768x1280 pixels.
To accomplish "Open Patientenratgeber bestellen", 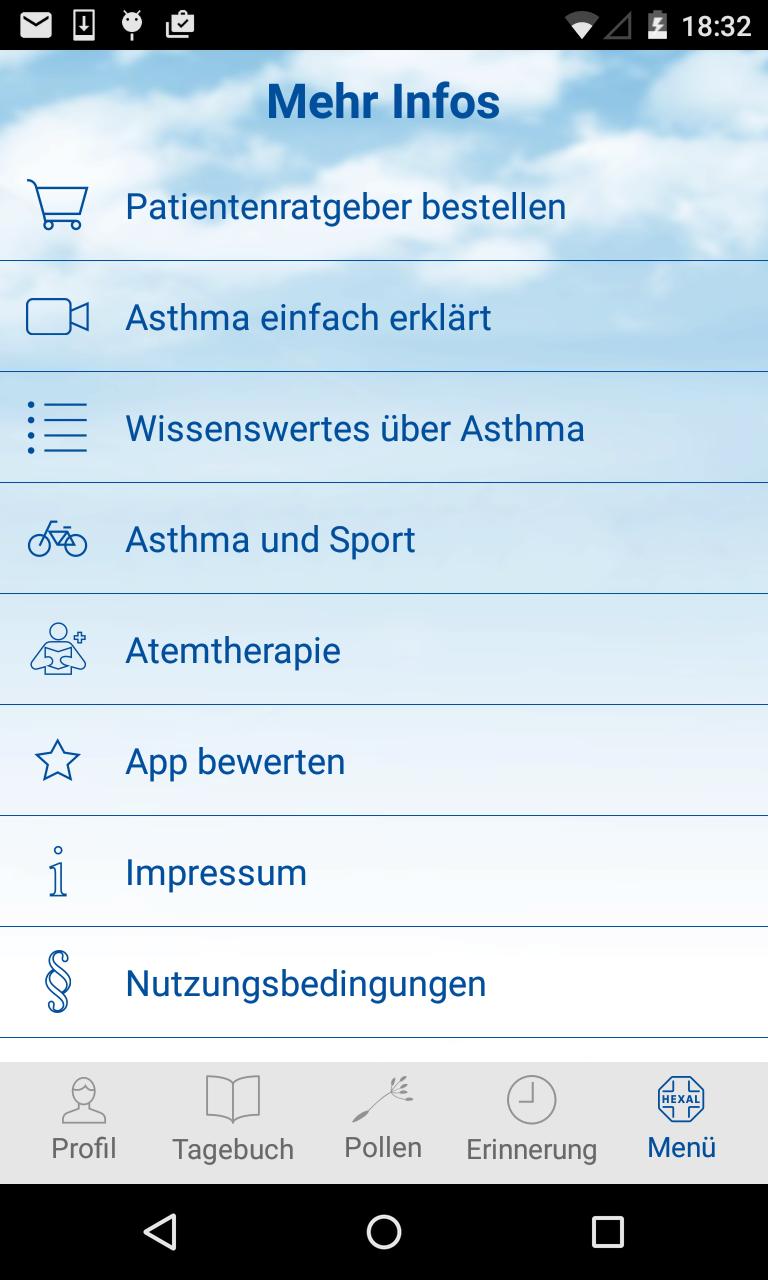I will [x=345, y=206].
